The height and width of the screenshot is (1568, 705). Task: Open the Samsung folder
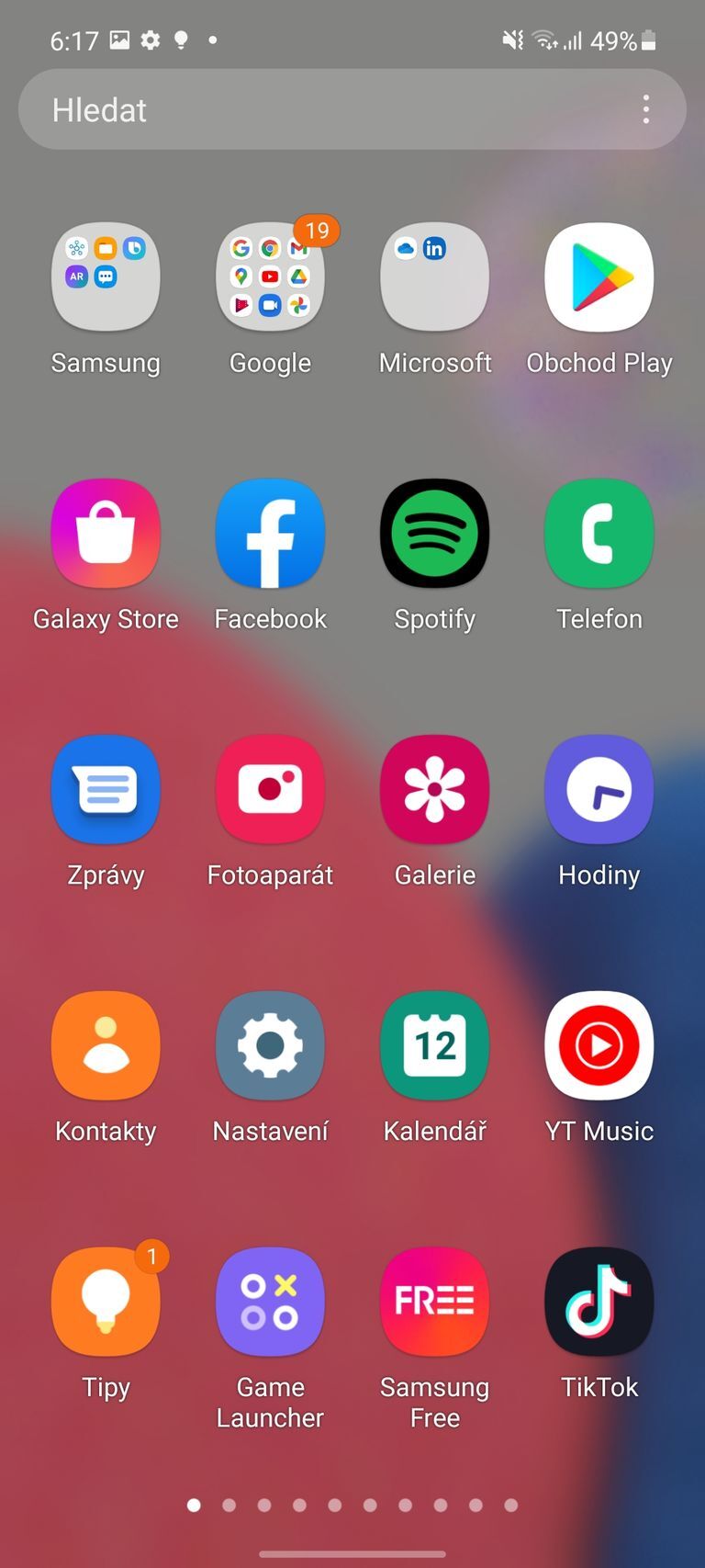coord(106,277)
